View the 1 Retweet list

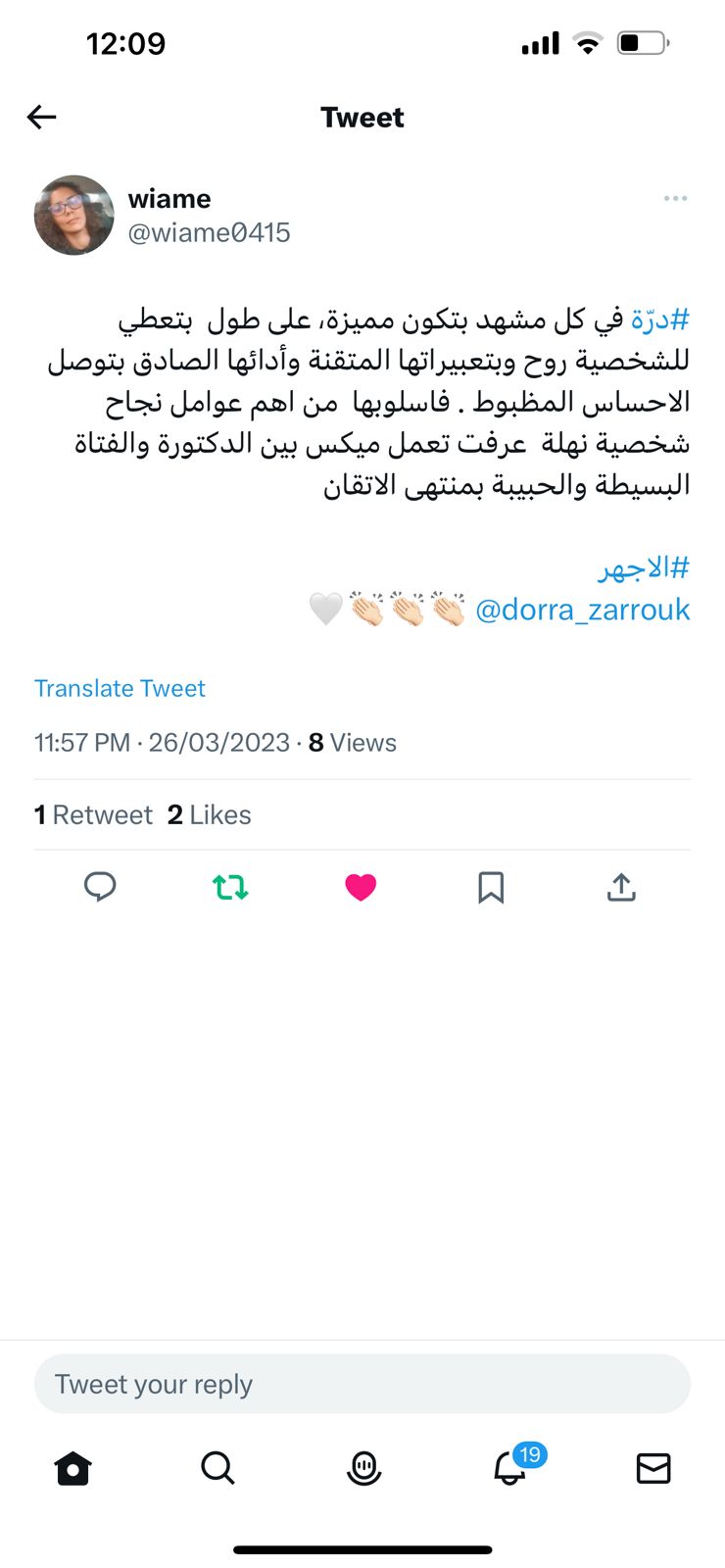click(x=93, y=815)
